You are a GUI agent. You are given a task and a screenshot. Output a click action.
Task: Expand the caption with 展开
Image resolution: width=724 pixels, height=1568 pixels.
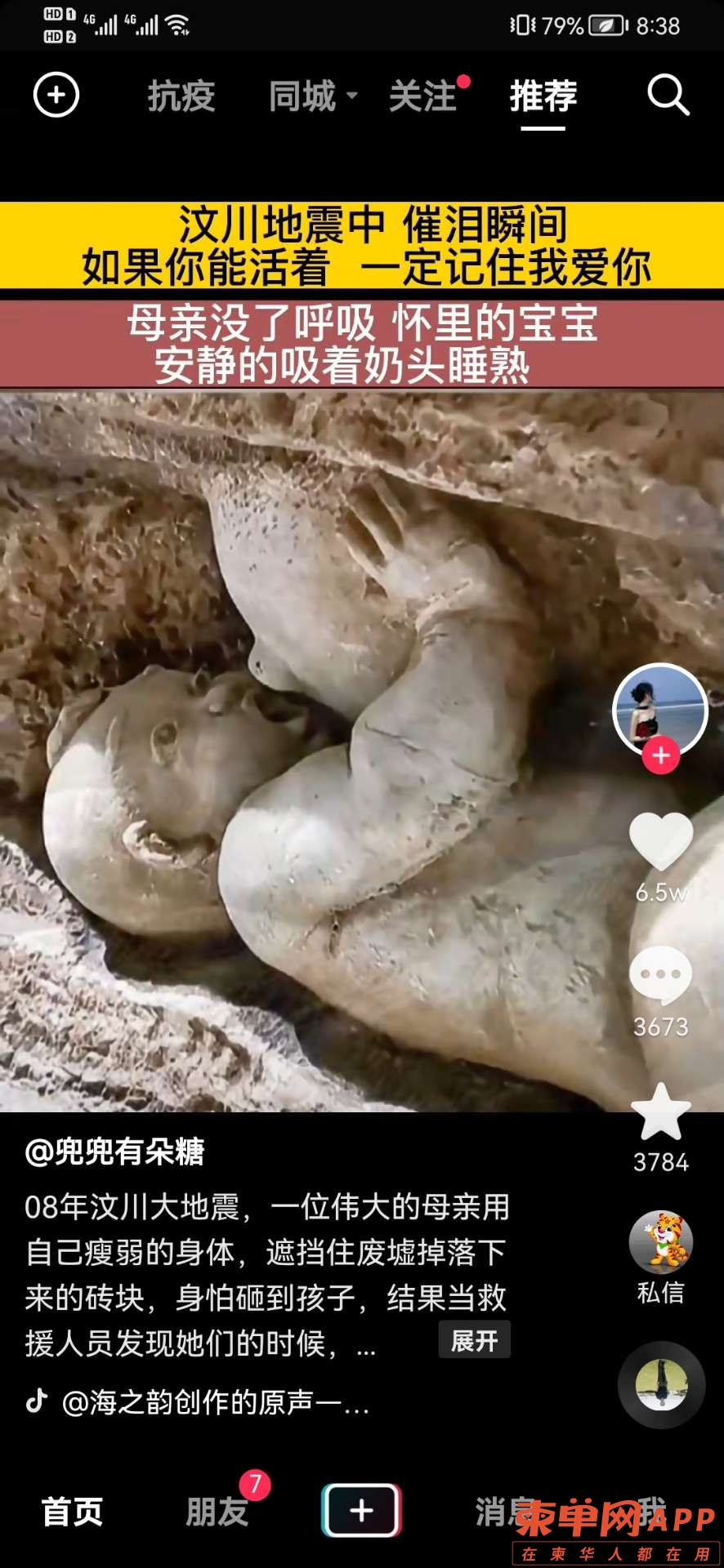[474, 1340]
